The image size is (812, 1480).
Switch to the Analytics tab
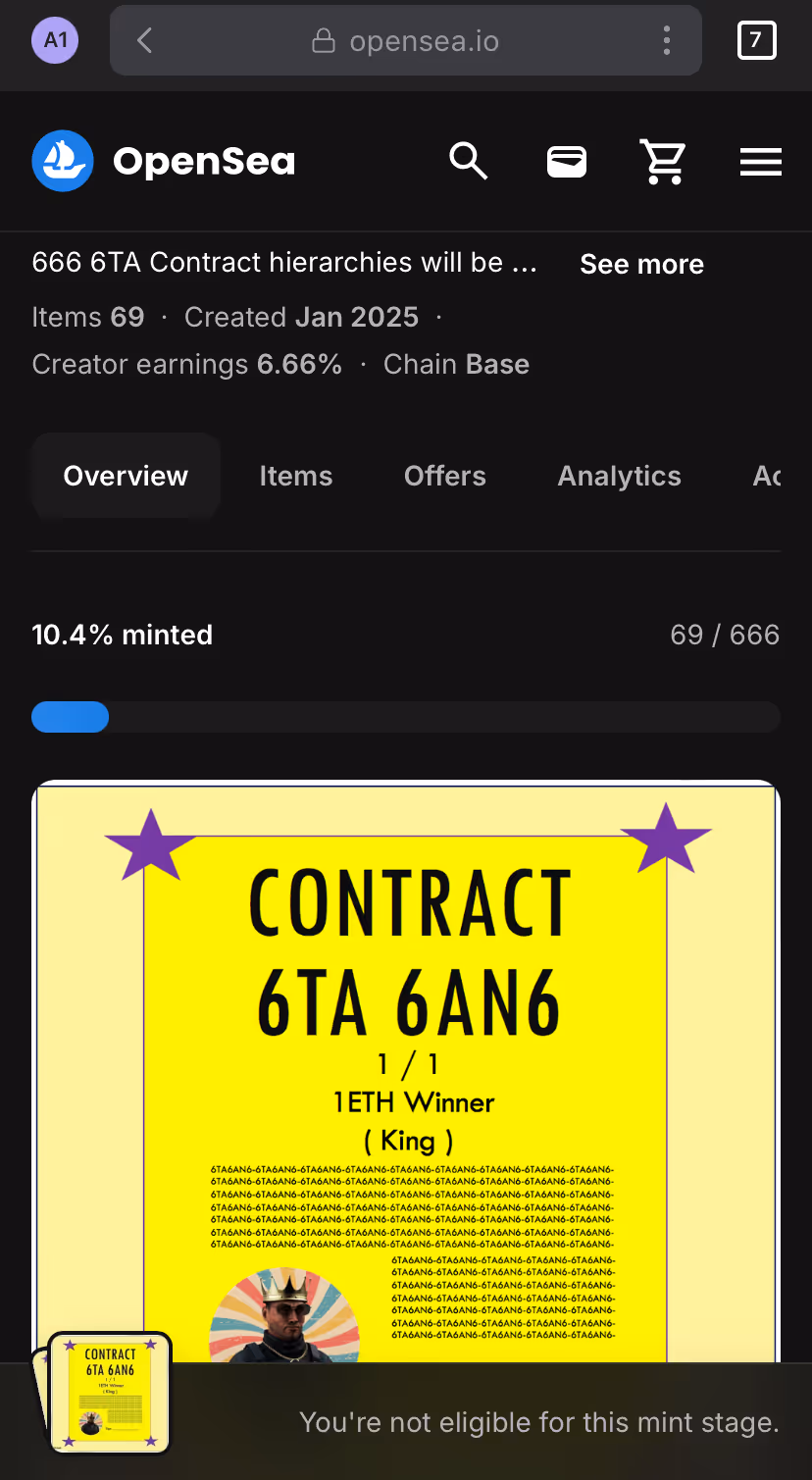click(619, 476)
